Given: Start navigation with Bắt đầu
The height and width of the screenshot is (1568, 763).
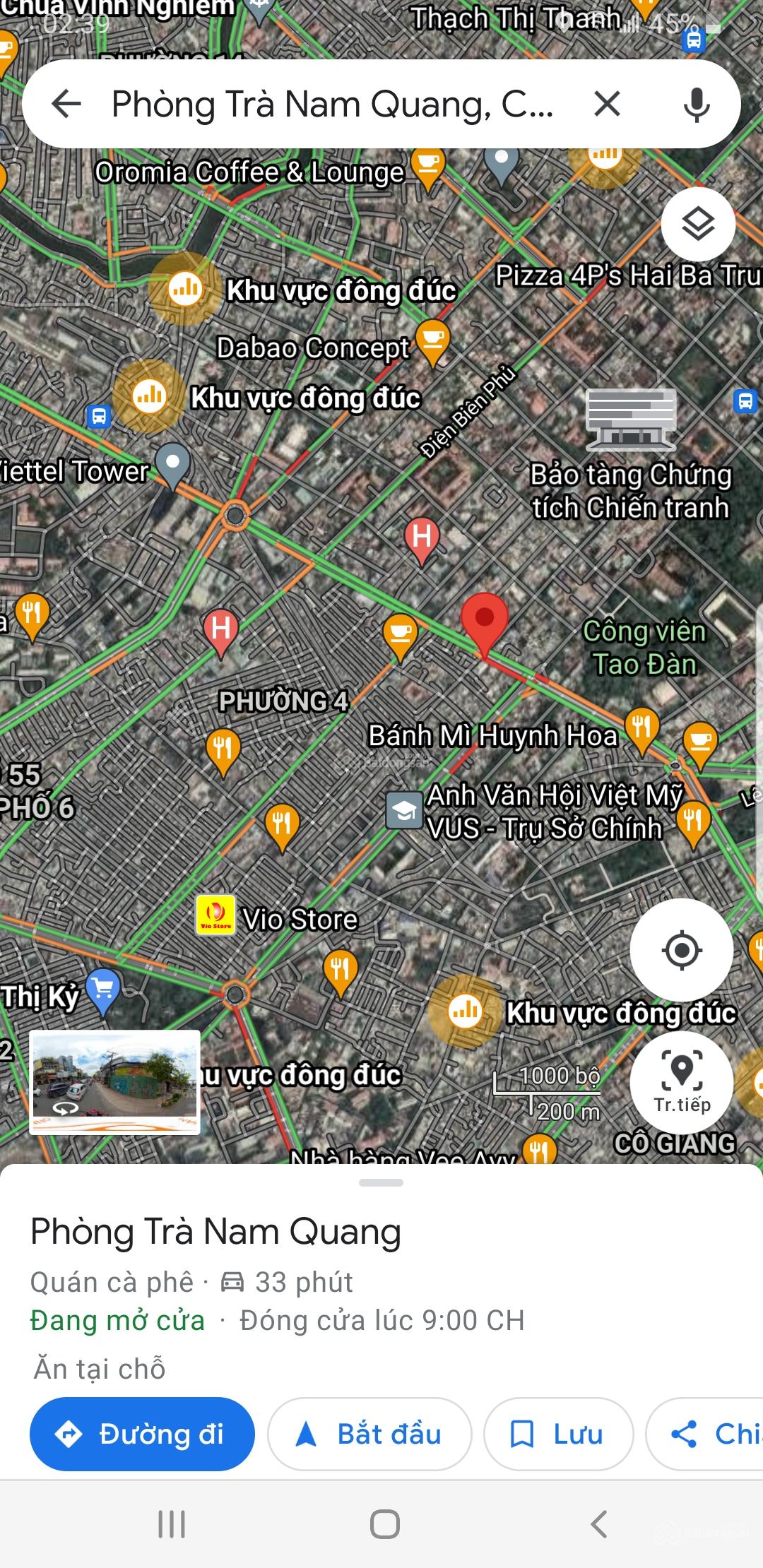Looking at the screenshot, I should pyautogui.click(x=369, y=1434).
